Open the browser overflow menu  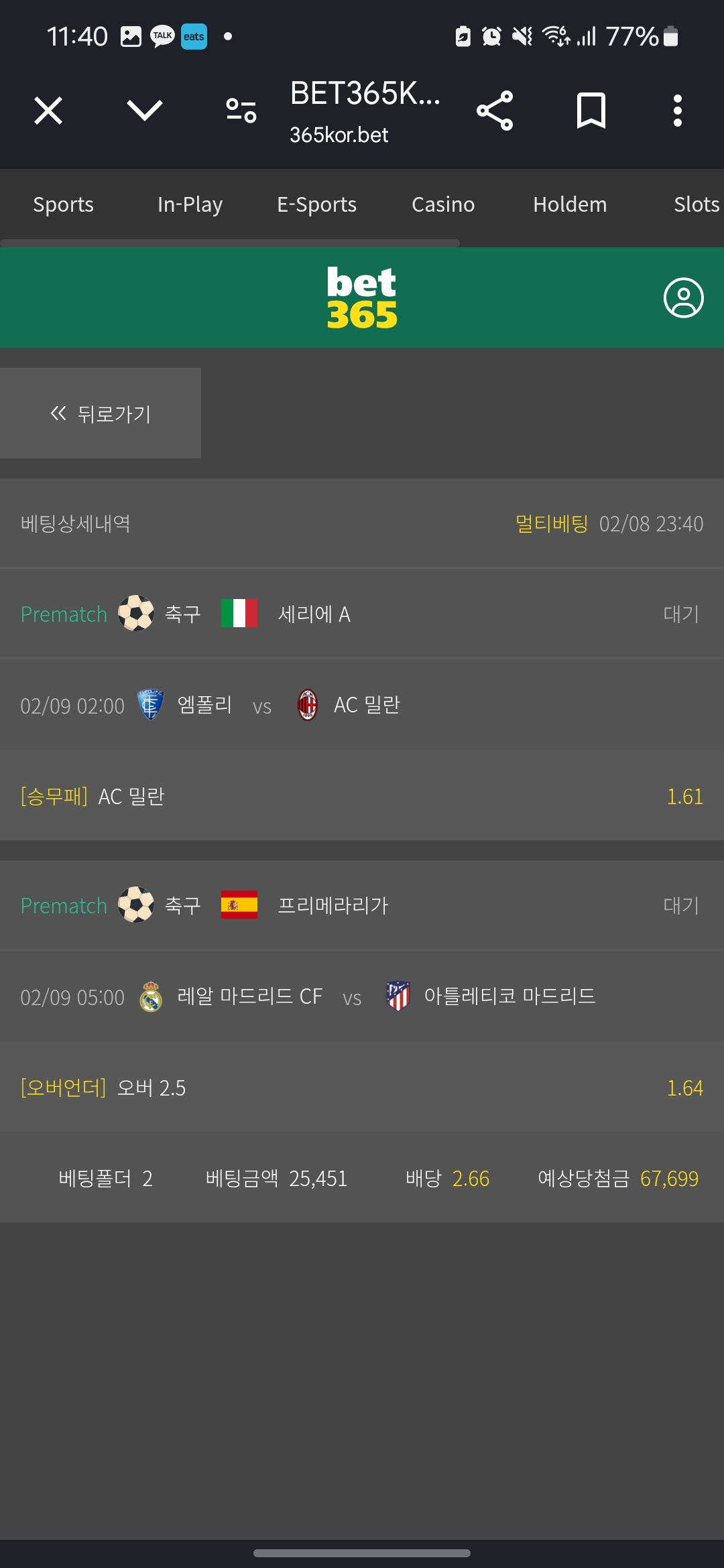click(678, 111)
